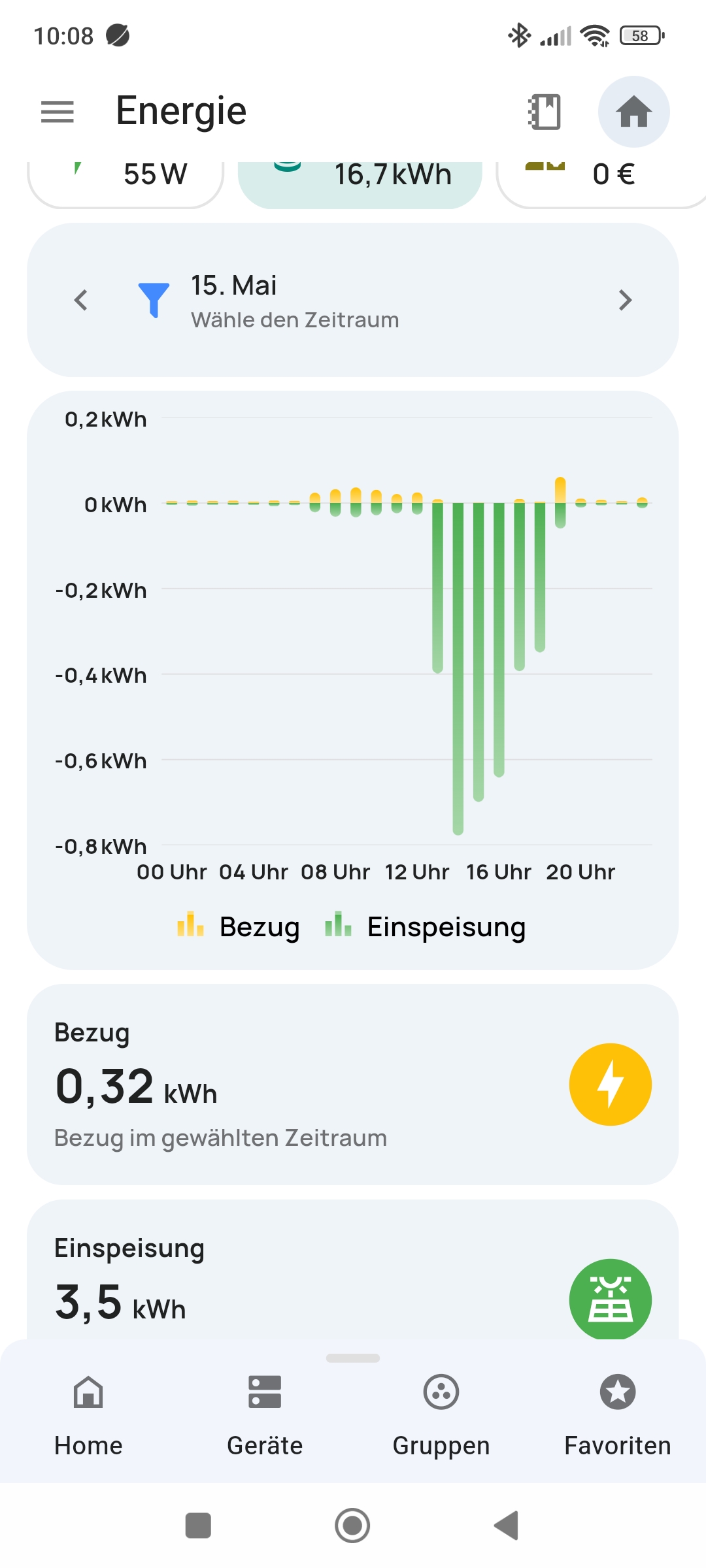Switch to the Favoriten tab
706x1568 pixels.
click(x=618, y=1414)
